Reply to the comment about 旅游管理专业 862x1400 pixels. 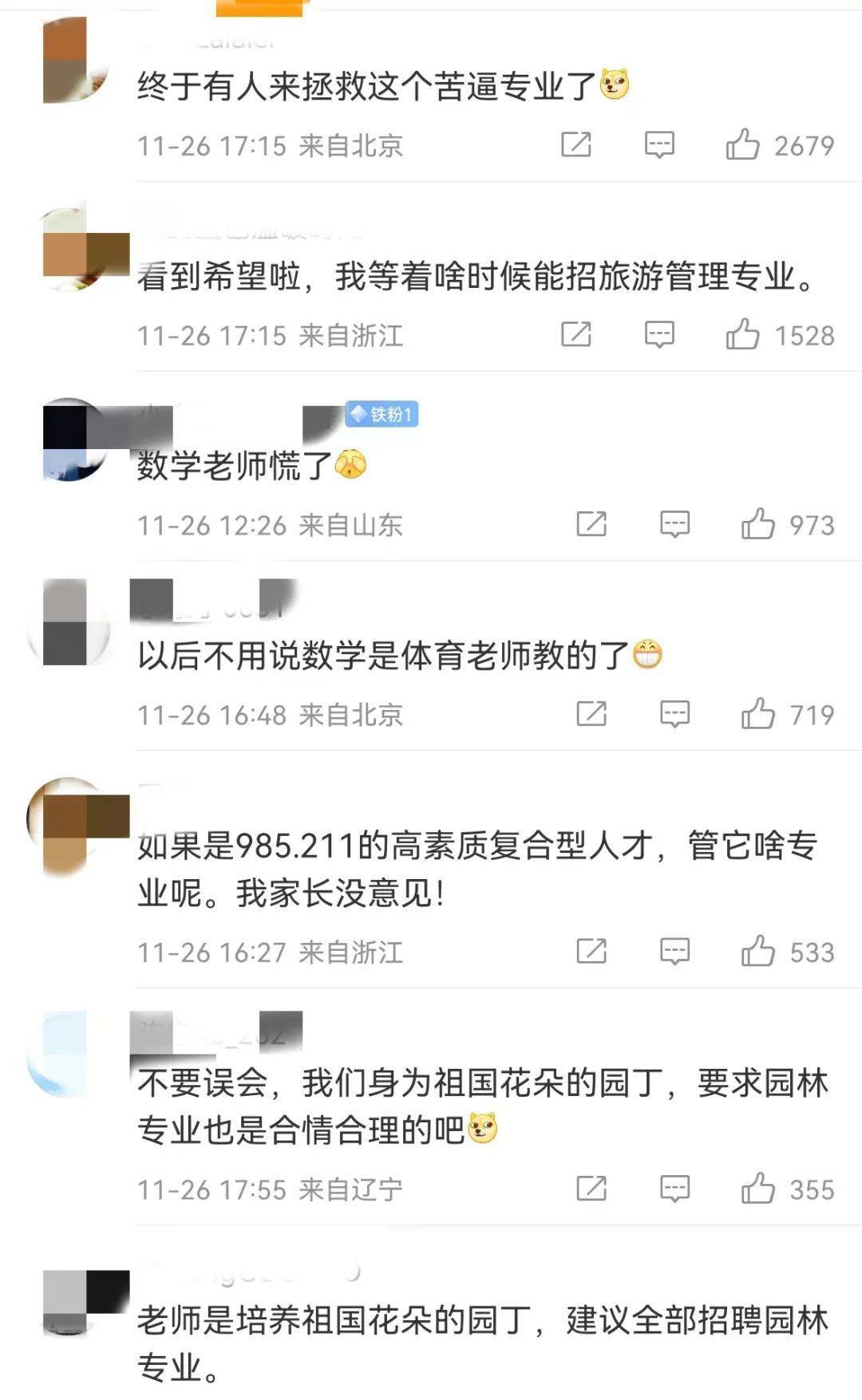659,334
